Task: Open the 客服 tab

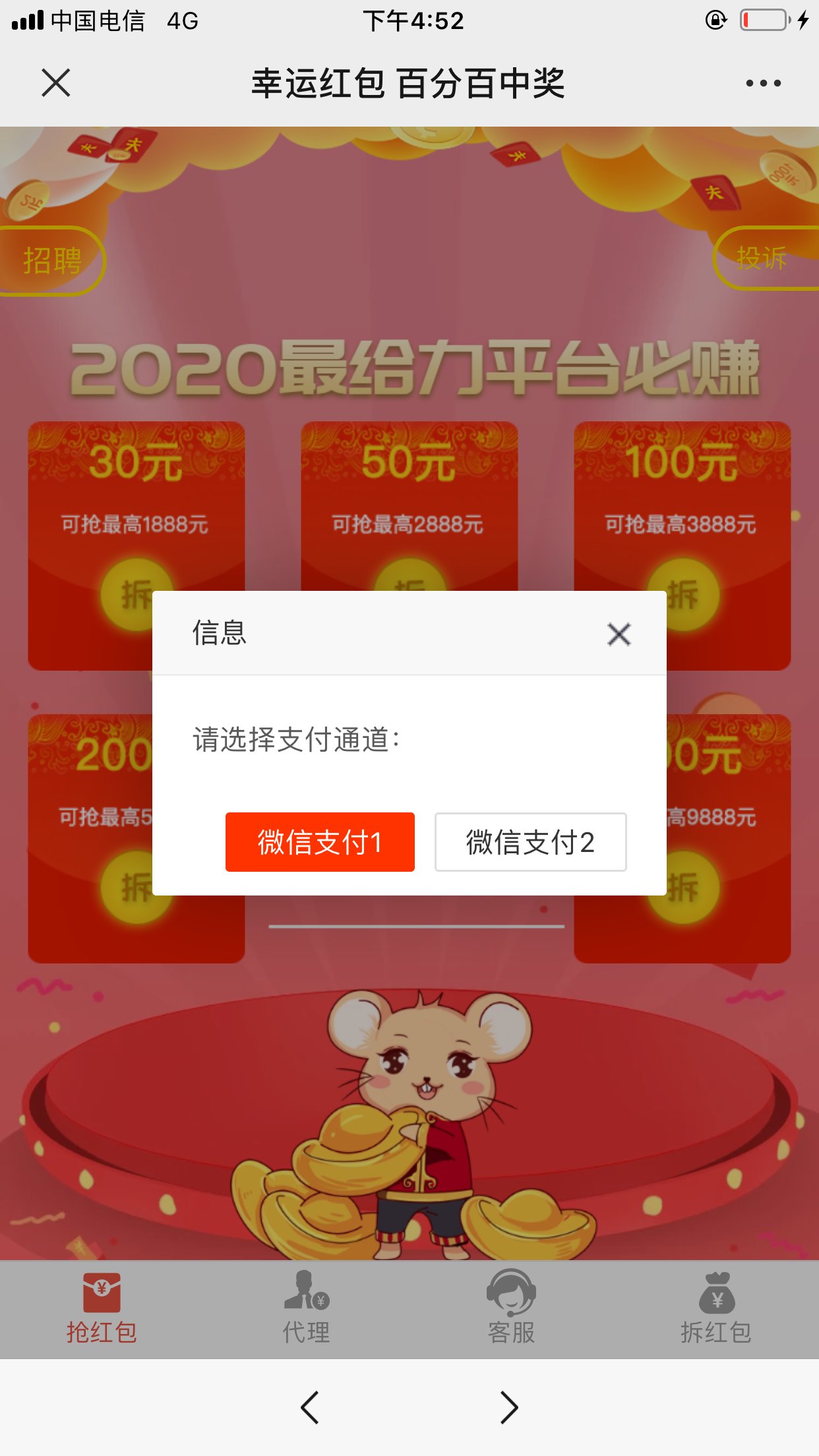Action: click(511, 1309)
